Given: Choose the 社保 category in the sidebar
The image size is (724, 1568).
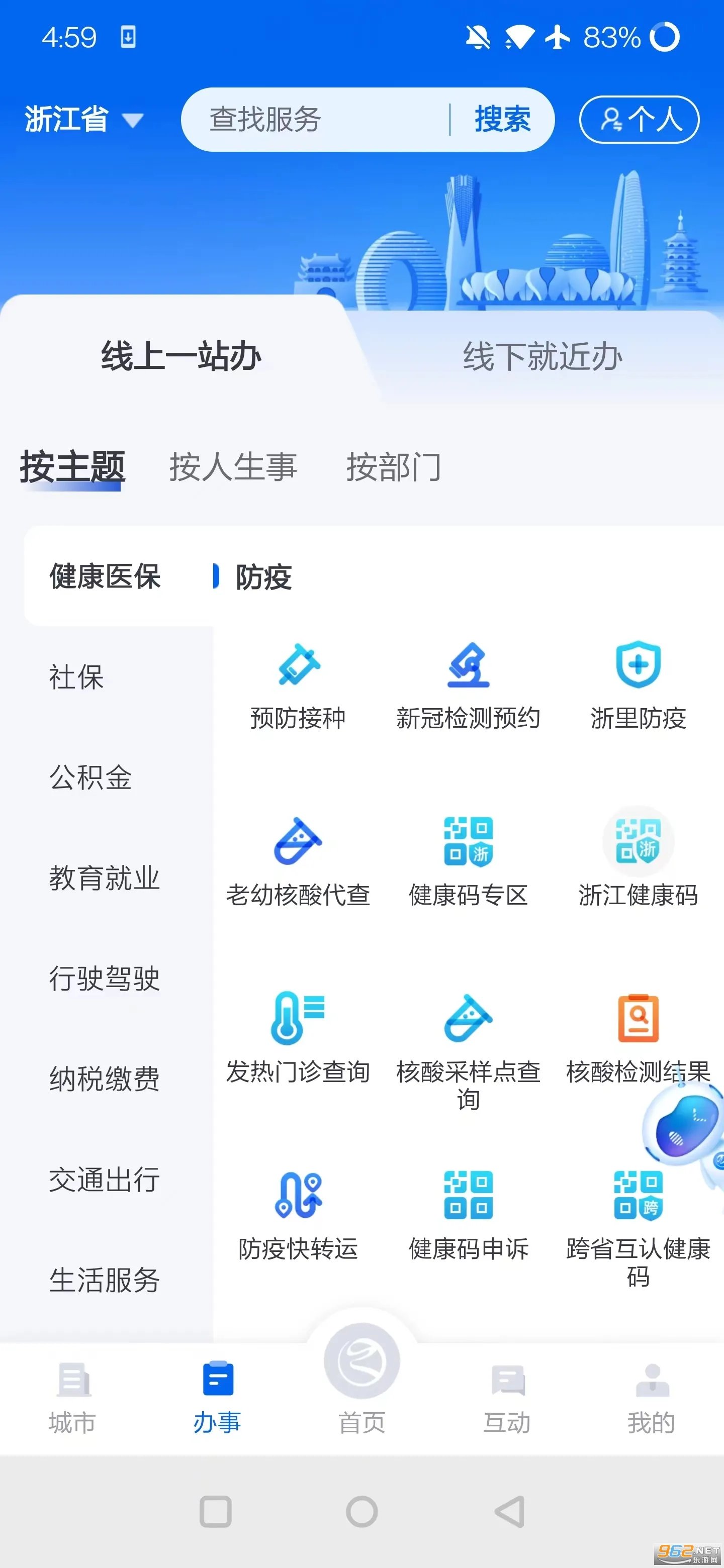Looking at the screenshot, I should [77, 677].
